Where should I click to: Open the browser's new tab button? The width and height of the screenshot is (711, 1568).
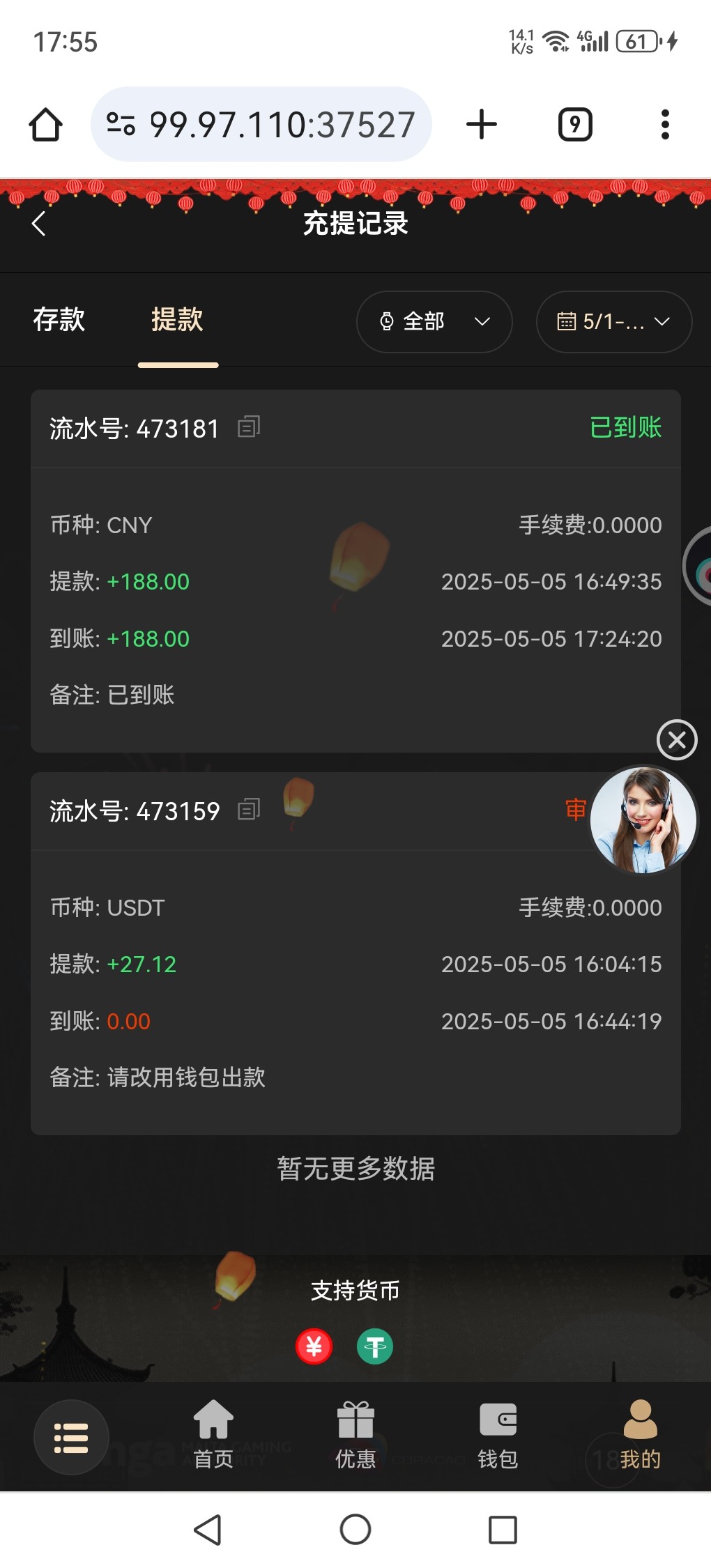point(482,125)
